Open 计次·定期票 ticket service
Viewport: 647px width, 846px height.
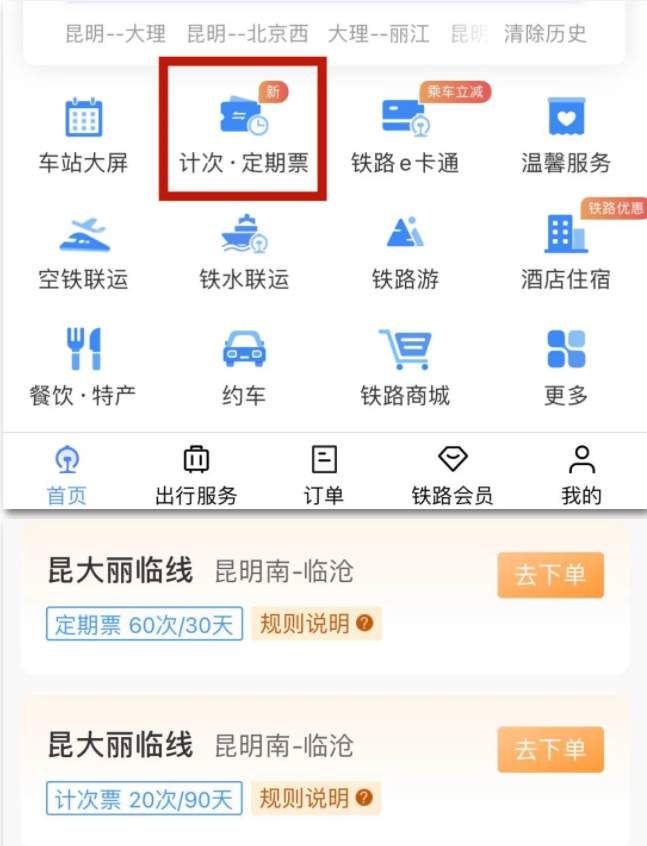[x=243, y=136]
